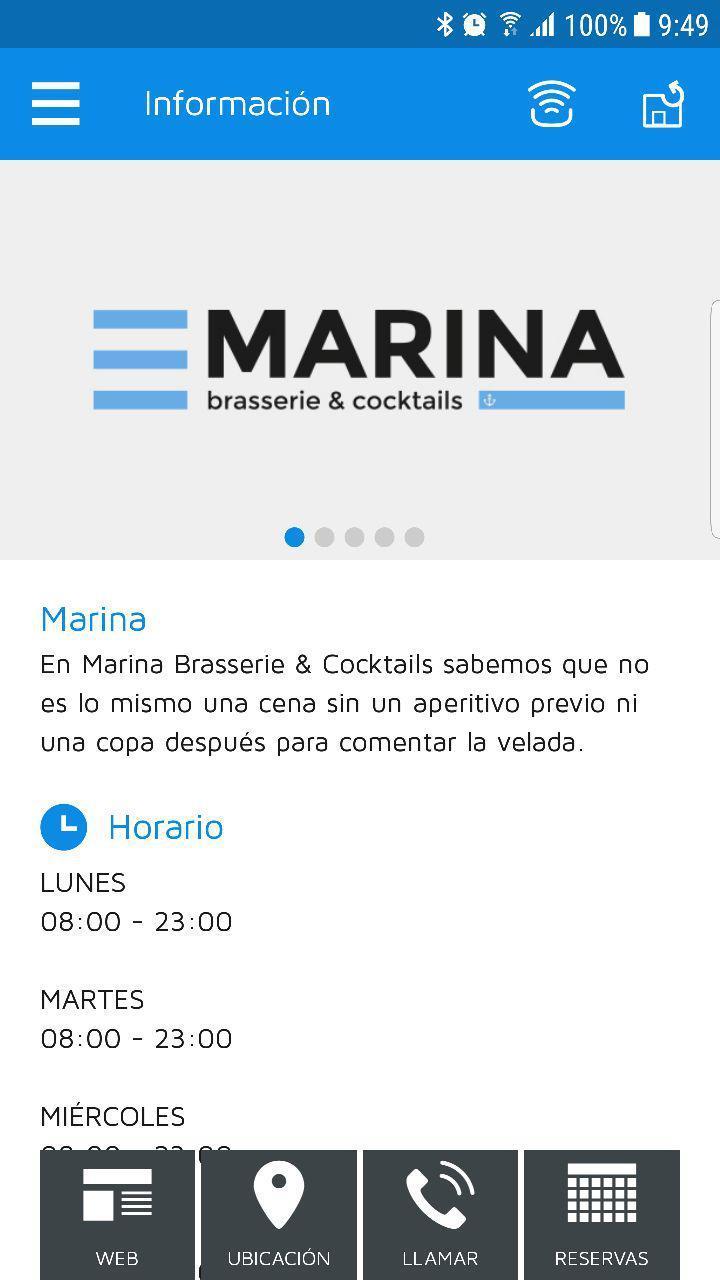Screen dimensions: 720x1280
Task: Tap the Wi-Fi connection icon
Action: [x=551, y=103]
